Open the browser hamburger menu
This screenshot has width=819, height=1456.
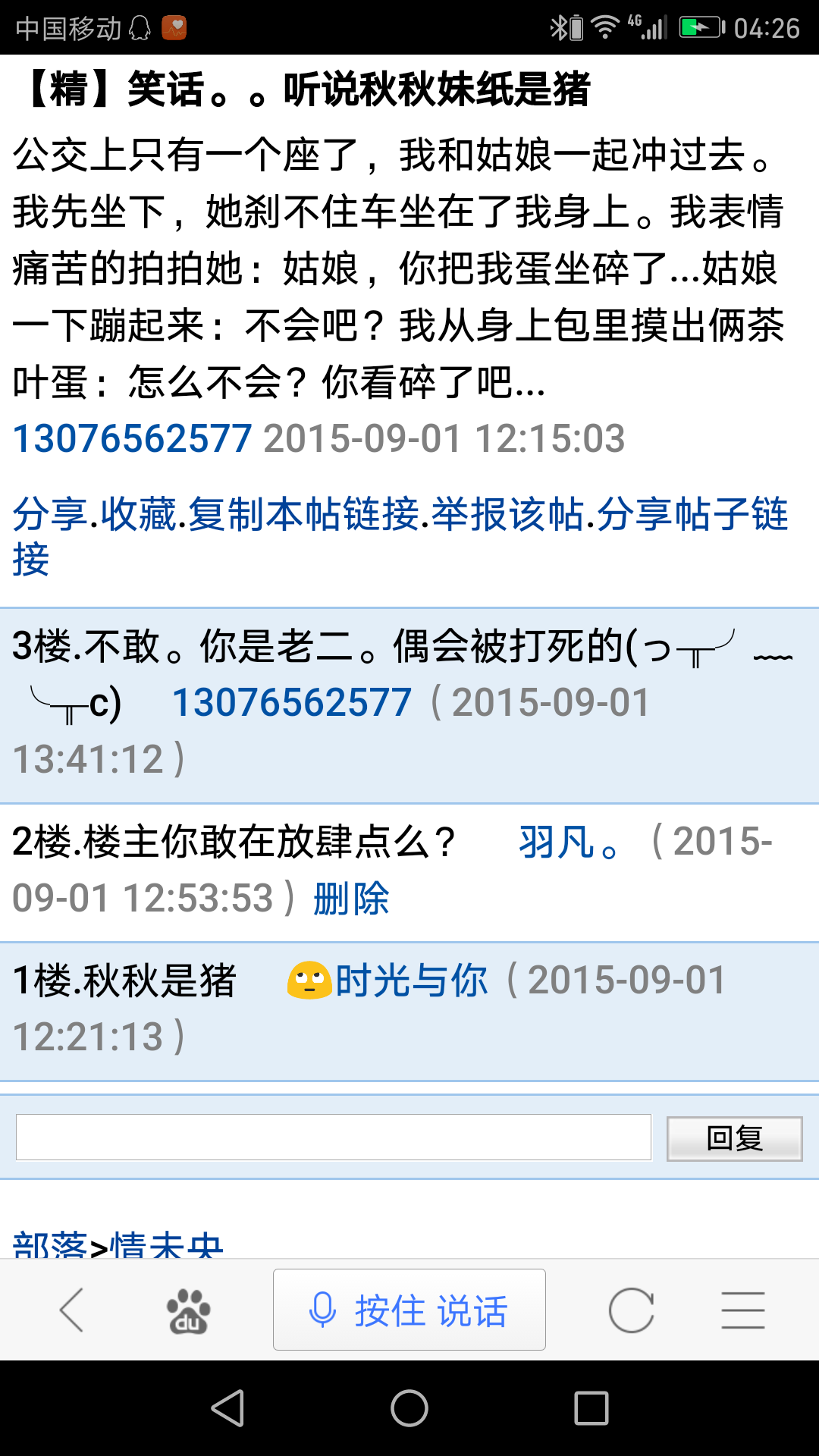(x=743, y=1310)
